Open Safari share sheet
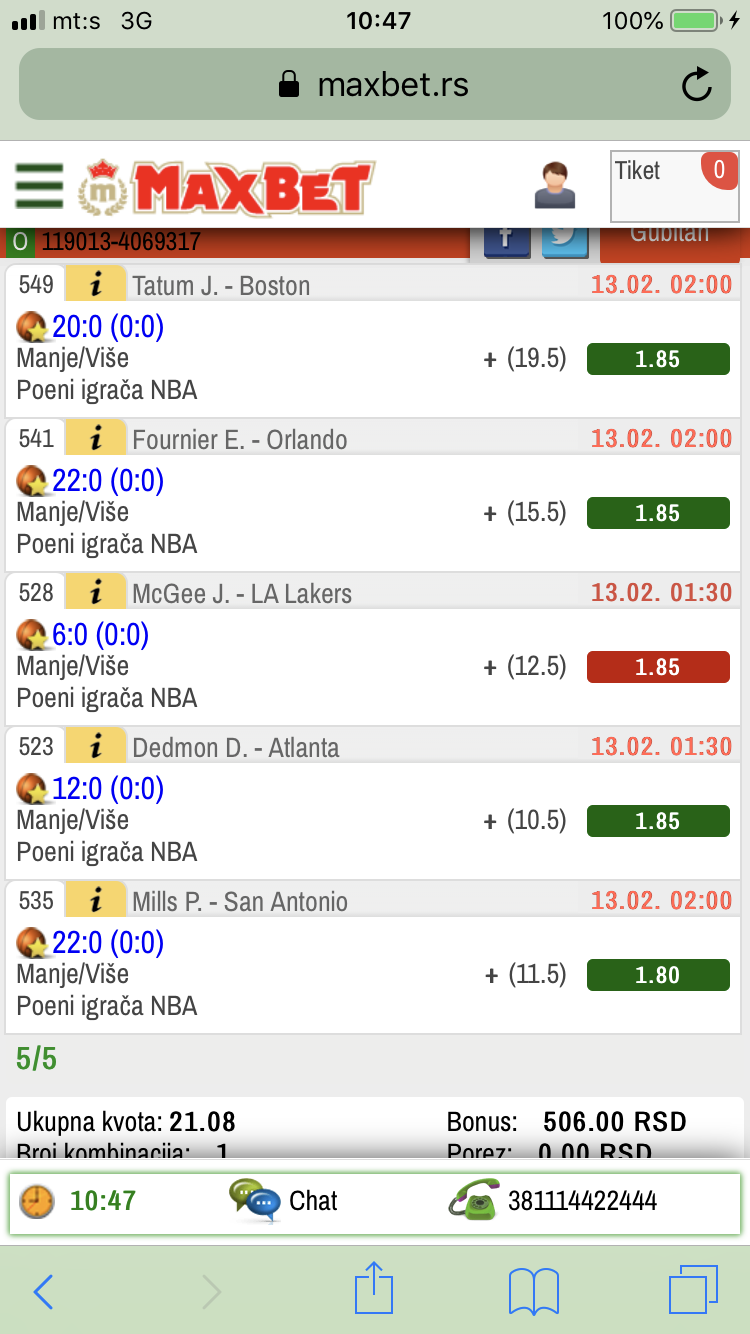The width and height of the screenshot is (750, 1334). click(x=374, y=1289)
